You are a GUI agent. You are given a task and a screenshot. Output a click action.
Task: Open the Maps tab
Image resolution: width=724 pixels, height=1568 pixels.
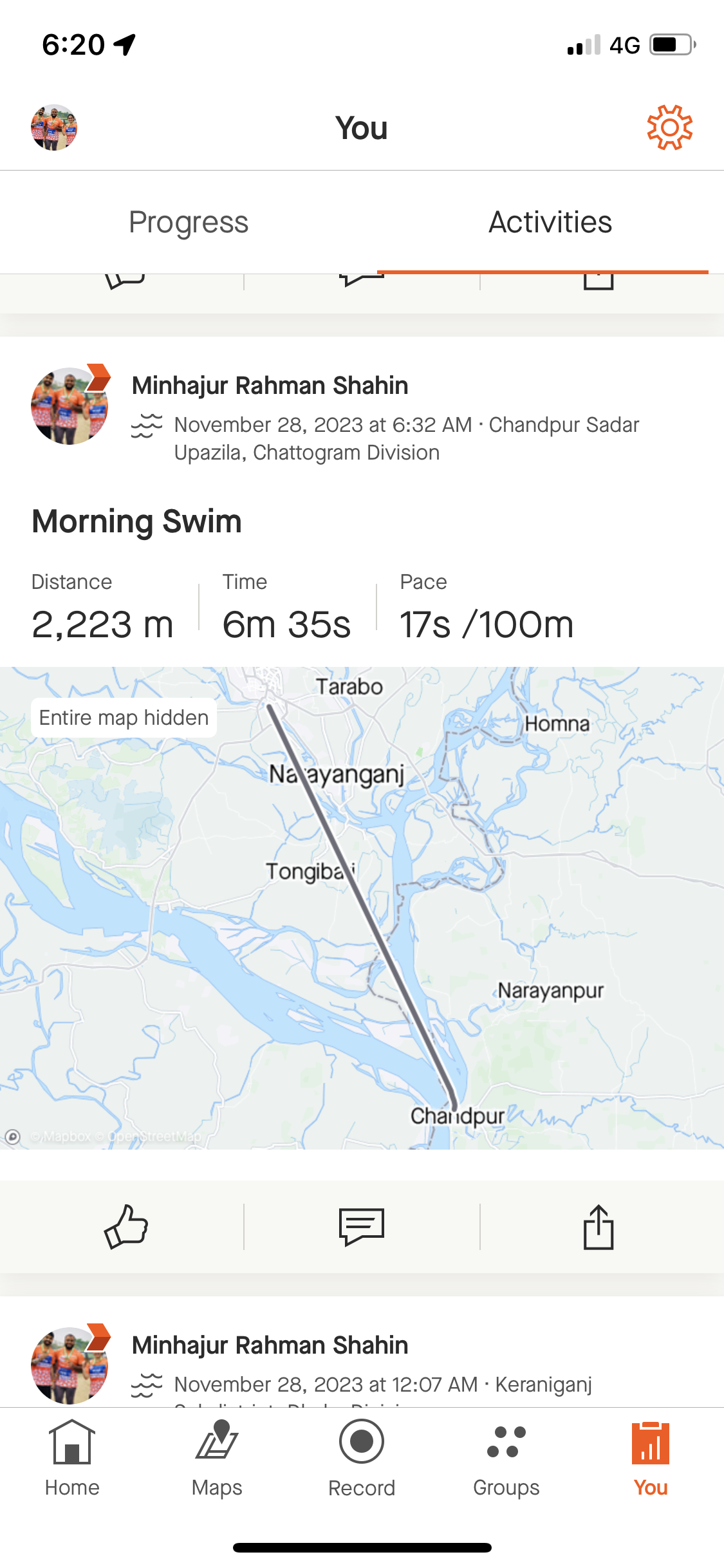coord(217,1458)
